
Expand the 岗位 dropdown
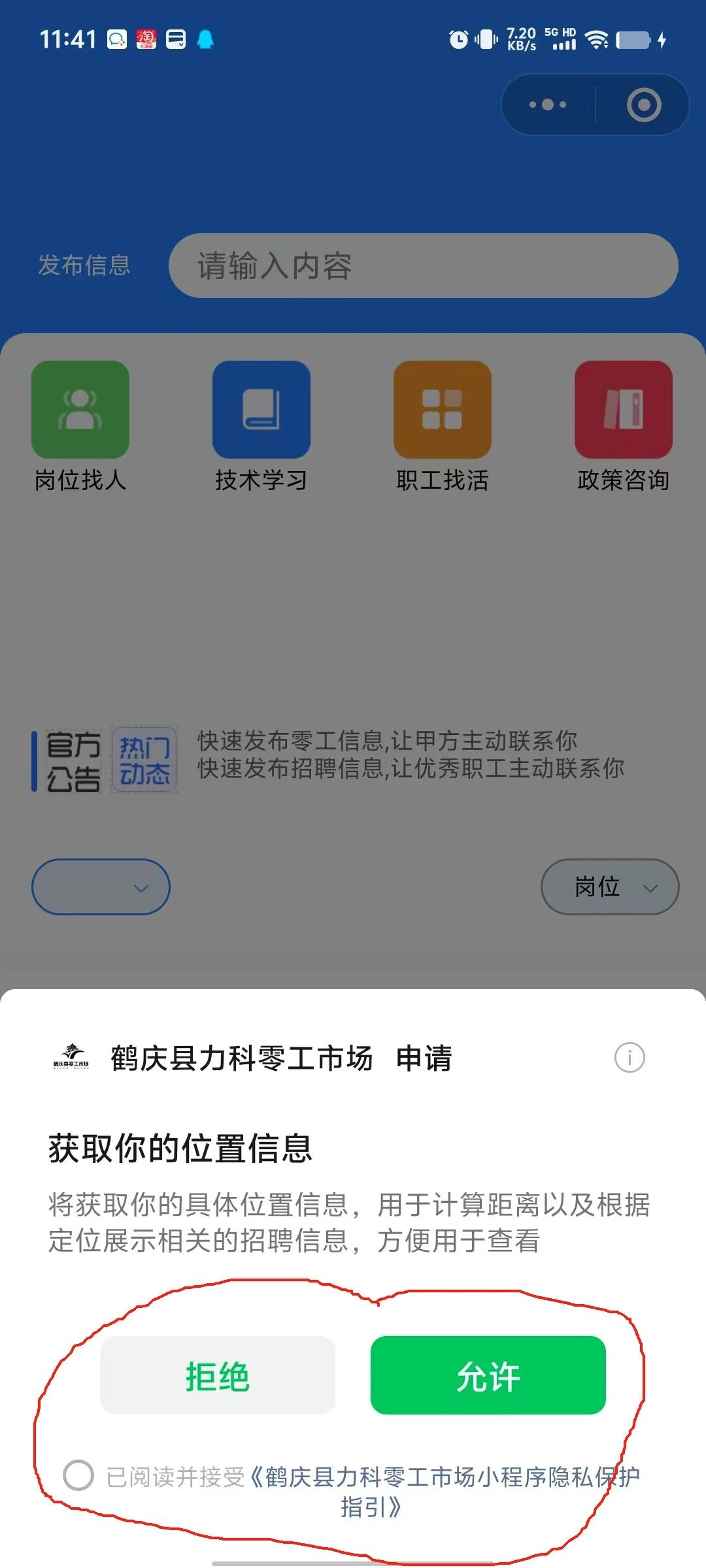[x=610, y=887]
